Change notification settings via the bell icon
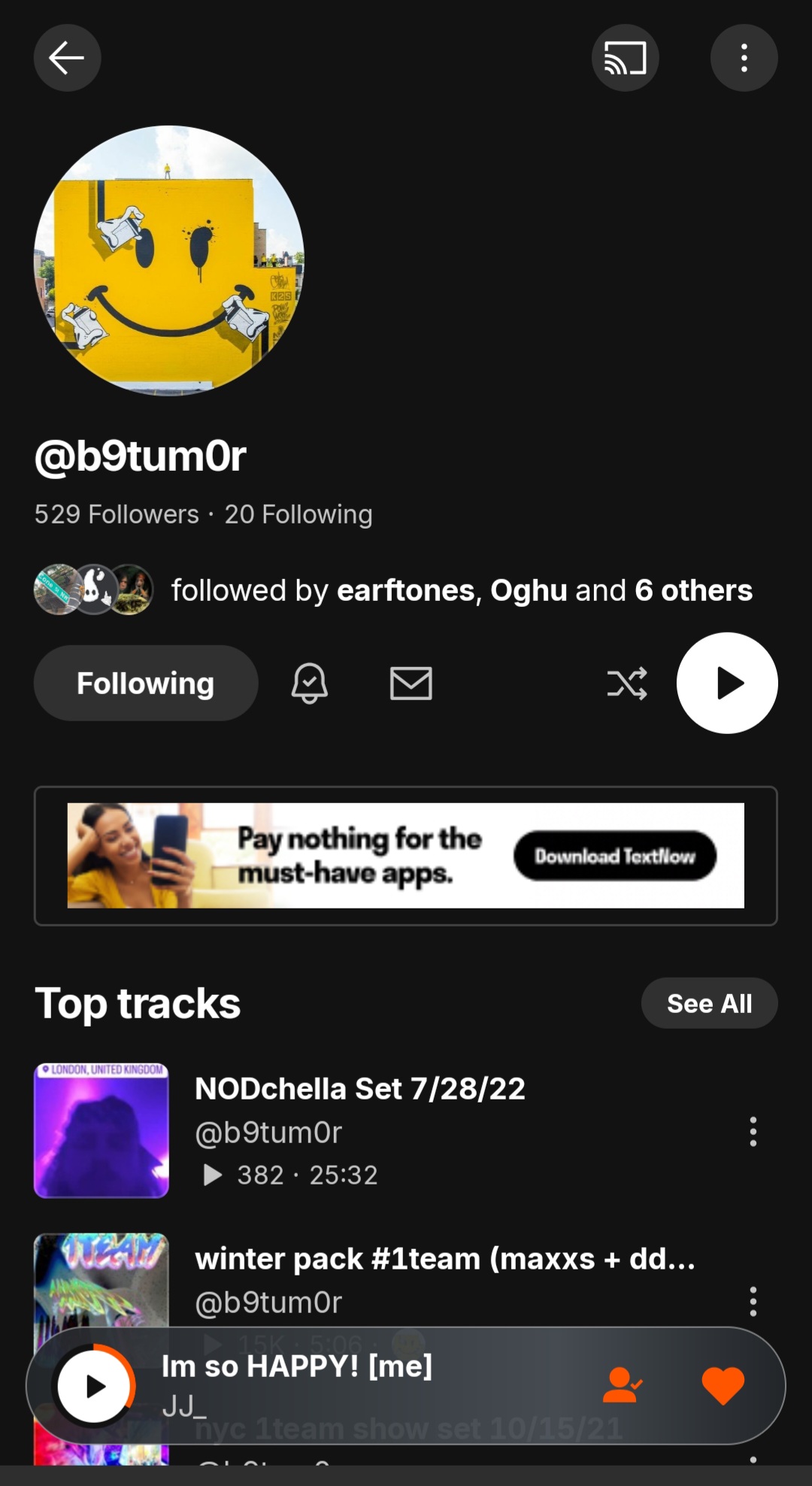The width and height of the screenshot is (812, 1486). (x=309, y=683)
